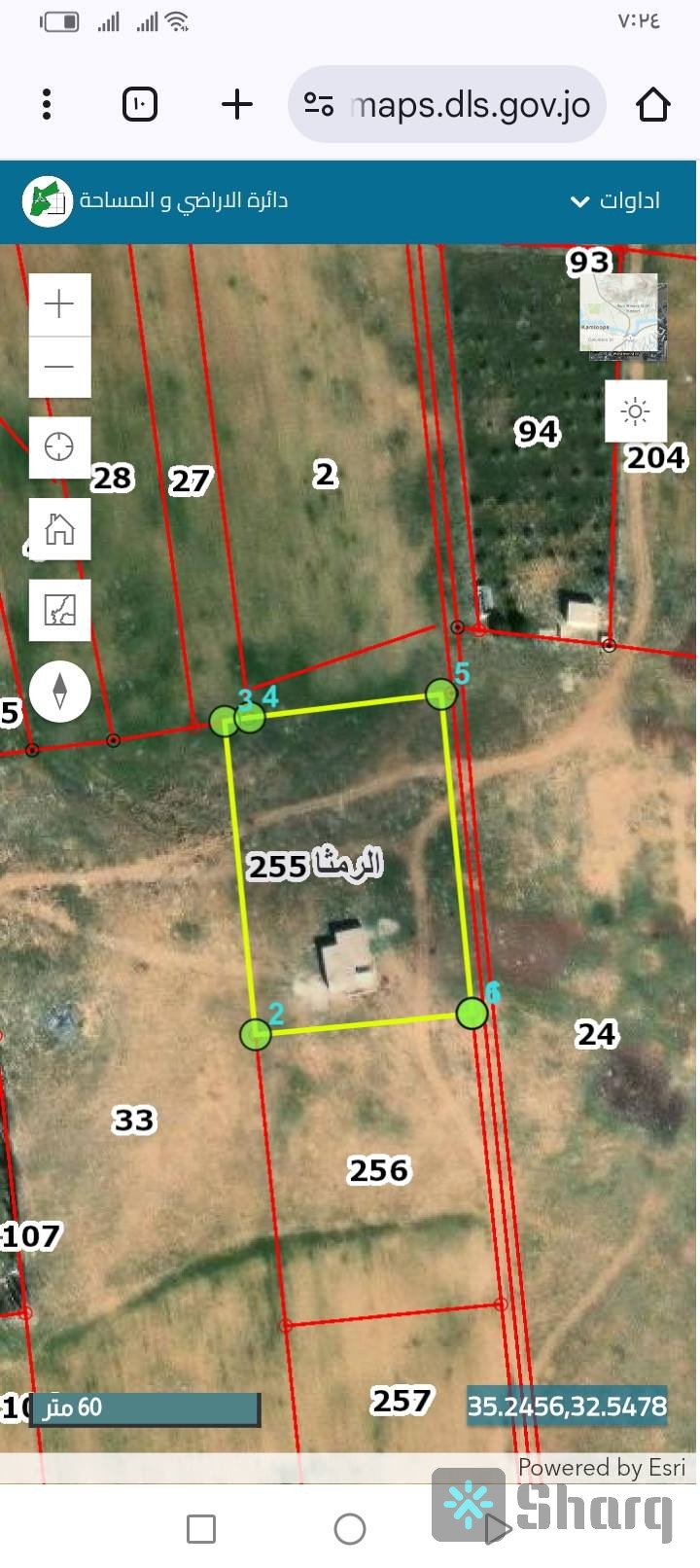The width and height of the screenshot is (700, 1568).
Task: Locate my current position on the map
Action: [59, 447]
